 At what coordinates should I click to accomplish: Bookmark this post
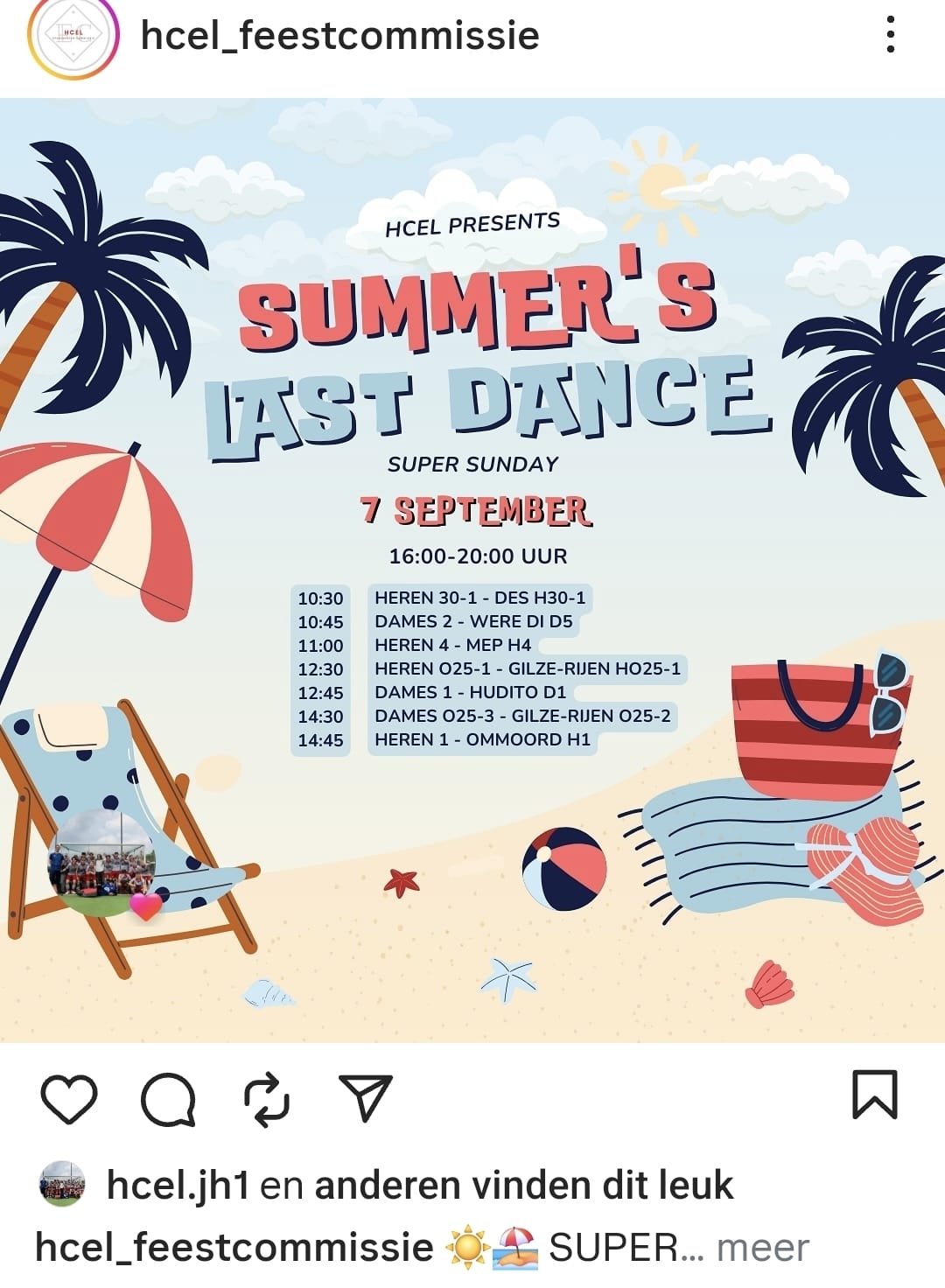874,1095
